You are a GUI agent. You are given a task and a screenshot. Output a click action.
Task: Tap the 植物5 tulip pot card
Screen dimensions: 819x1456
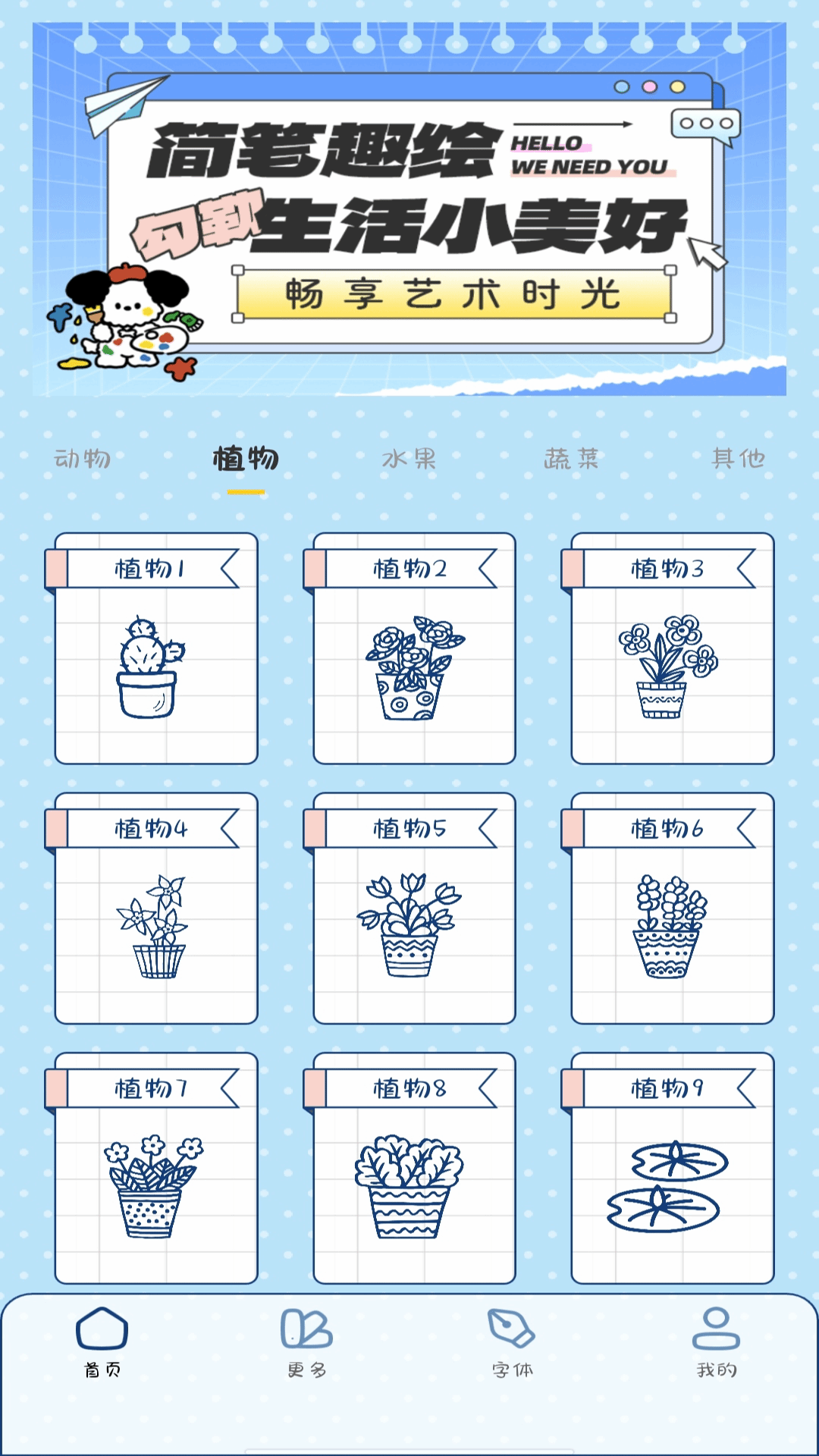[x=414, y=908]
